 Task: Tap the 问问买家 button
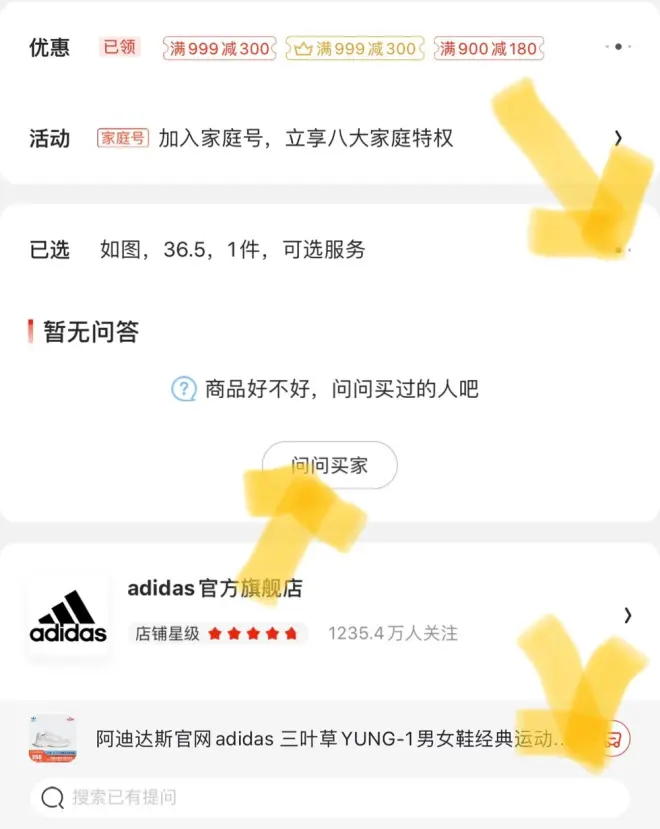pos(330,465)
